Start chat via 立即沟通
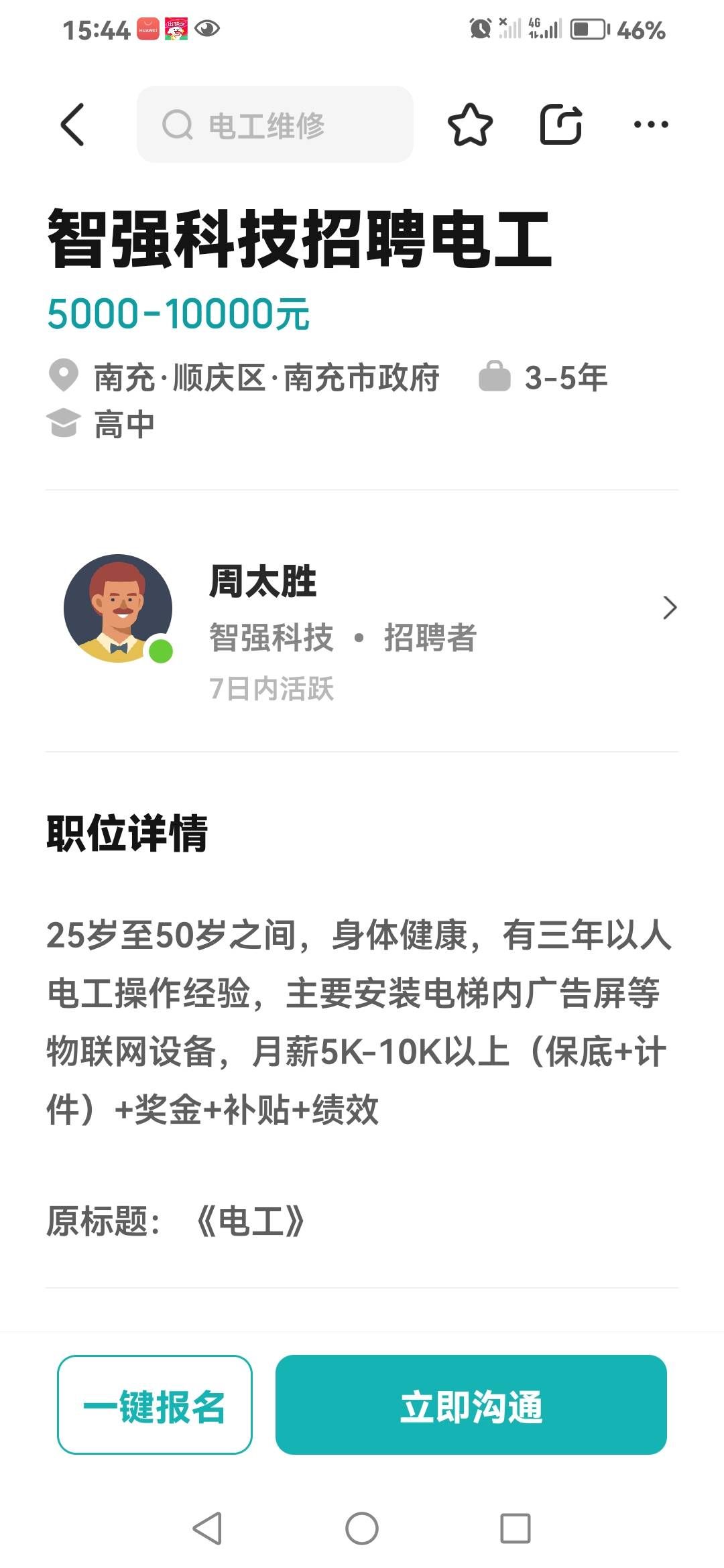The width and height of the screenshot is (724, 1568). [x=471, y=1405]
